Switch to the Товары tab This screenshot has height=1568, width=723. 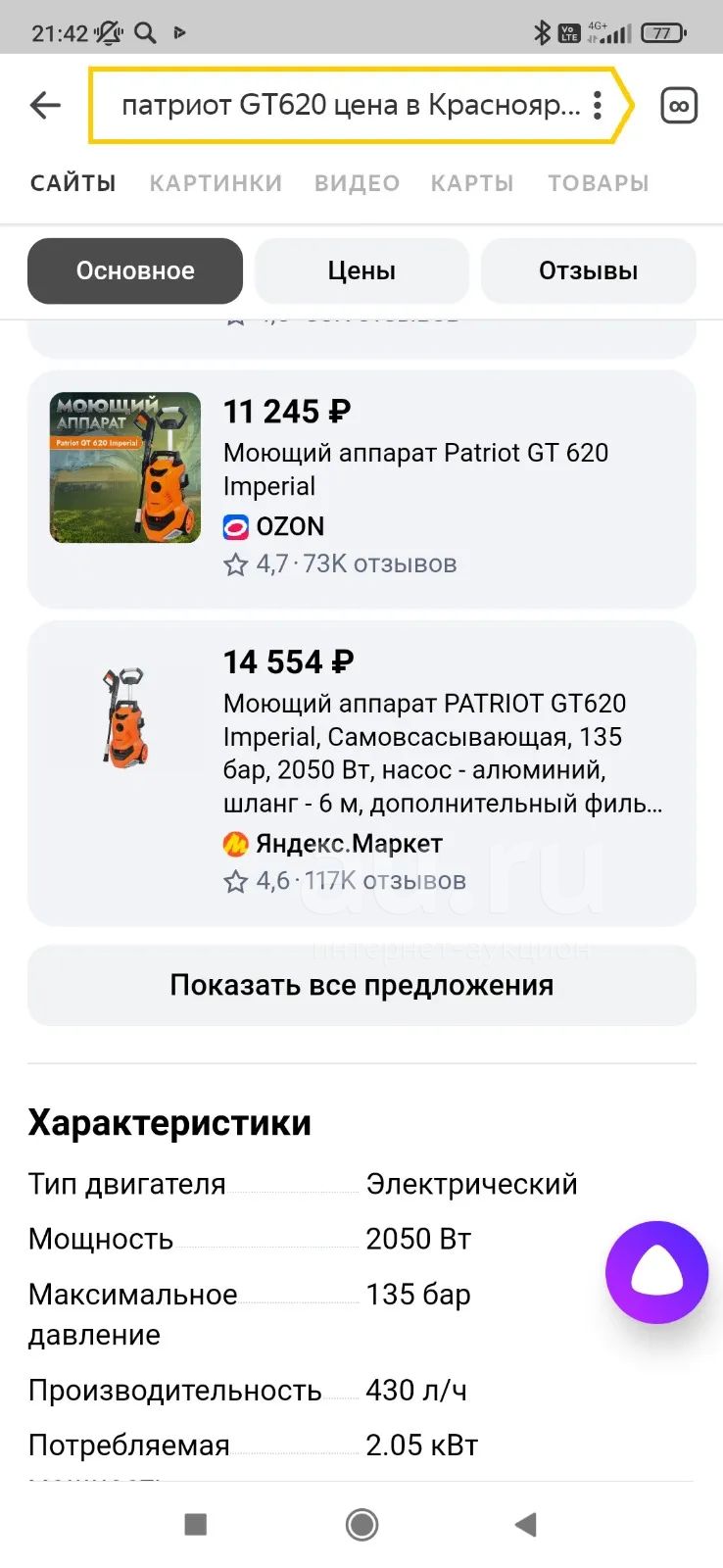coord(598,183)
